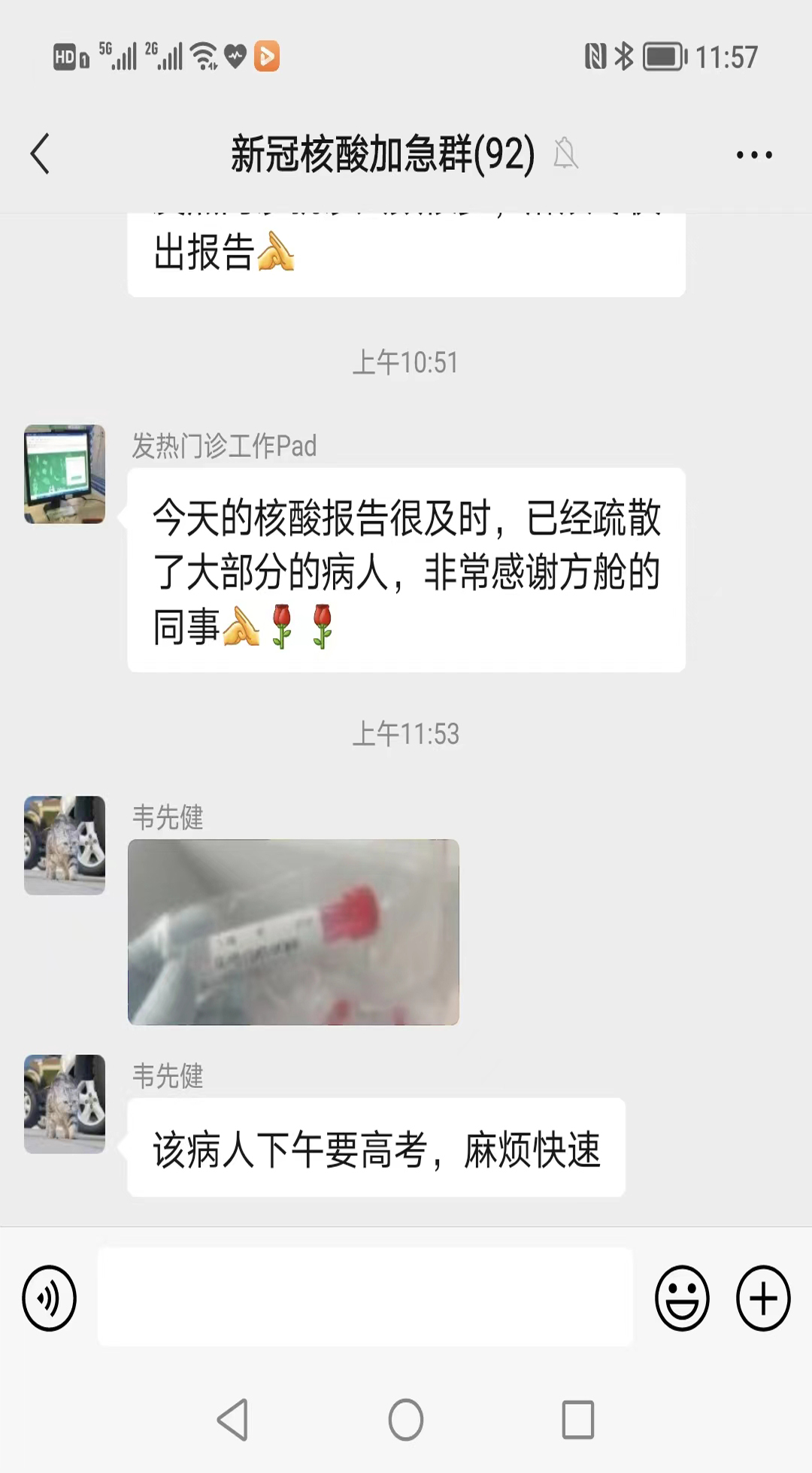
Task: Focus the message text field
Action: tap(365, 1297)
